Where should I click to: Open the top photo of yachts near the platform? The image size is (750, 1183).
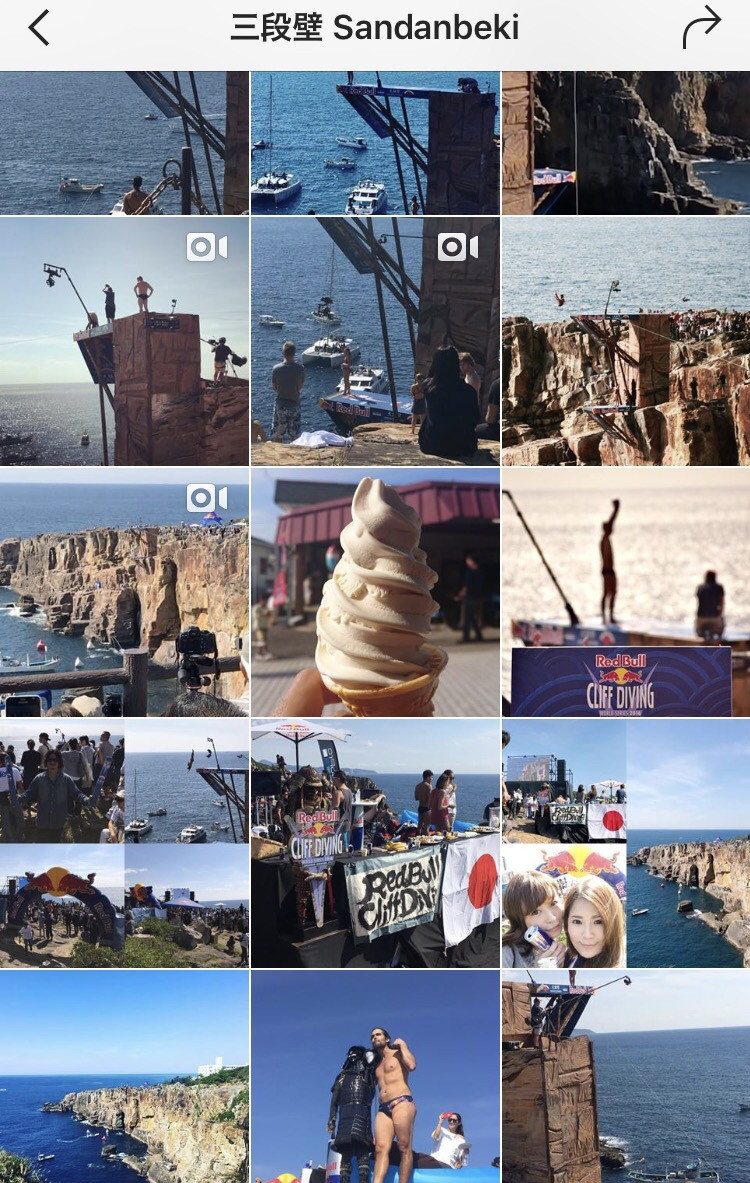coord(375,142)
